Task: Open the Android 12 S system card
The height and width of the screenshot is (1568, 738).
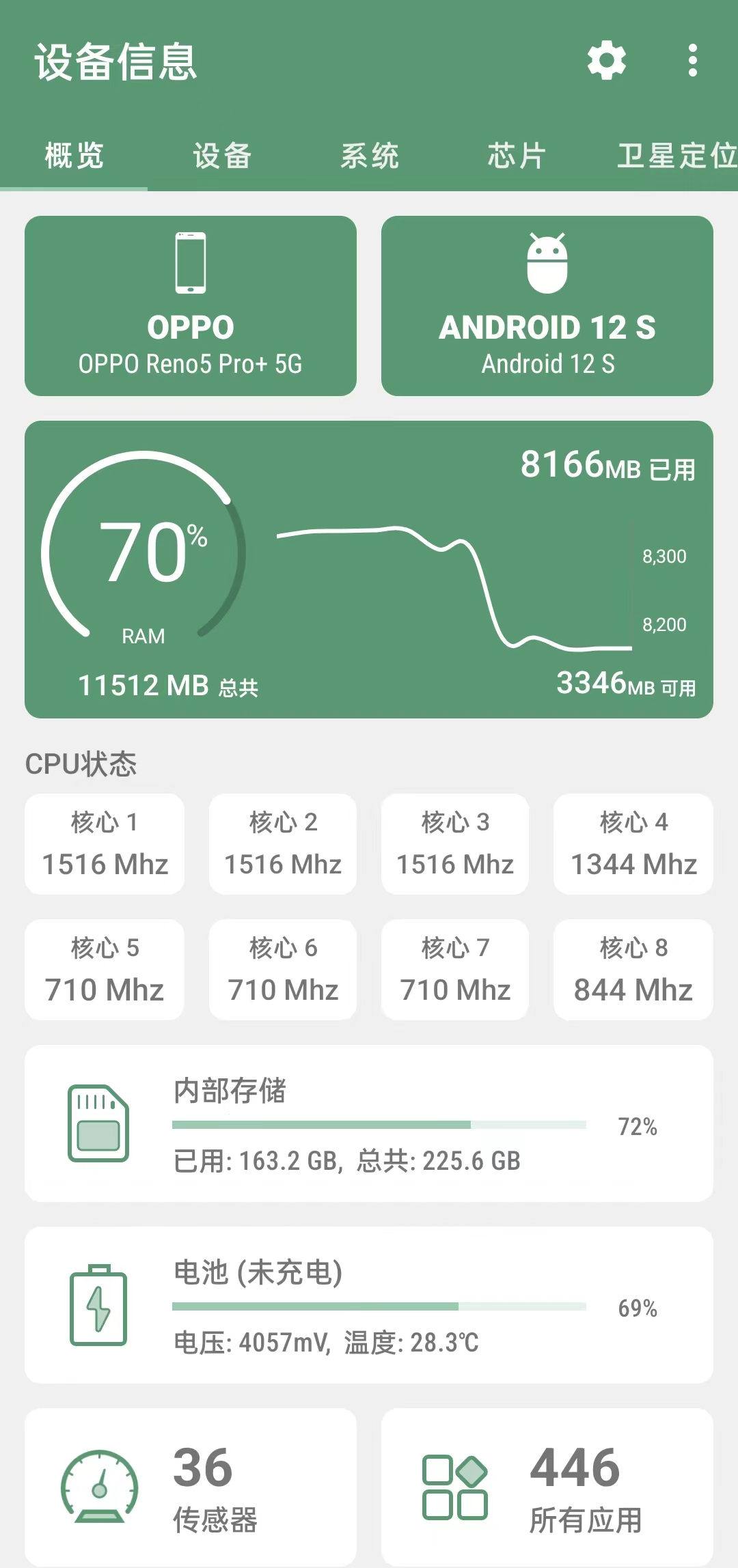Action: [x=547, y=306]
